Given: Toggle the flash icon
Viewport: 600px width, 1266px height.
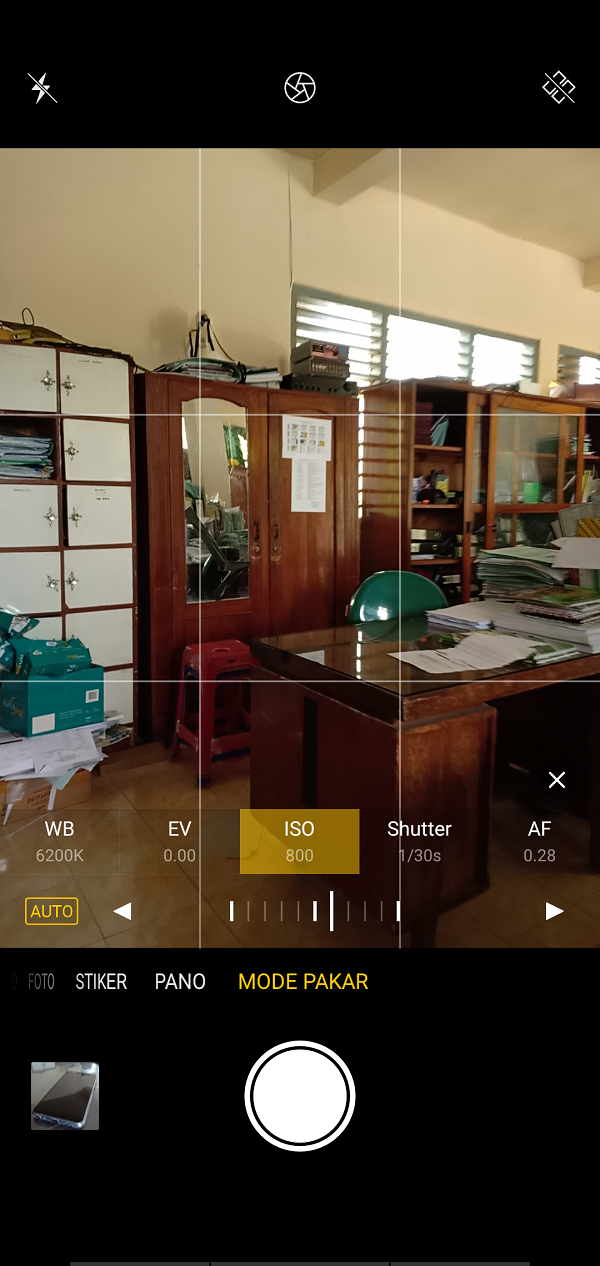Looking at the screenshot, I should click(x=42, y=88).
